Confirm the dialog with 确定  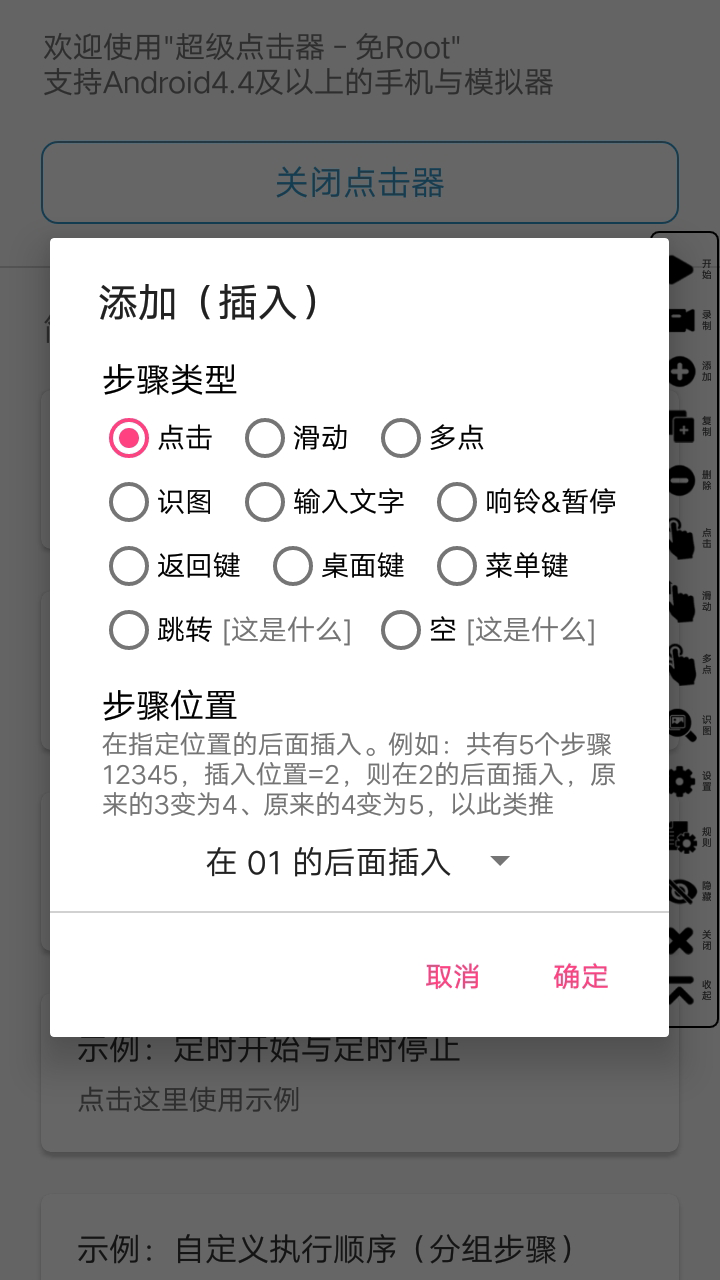tap(580, 977)
